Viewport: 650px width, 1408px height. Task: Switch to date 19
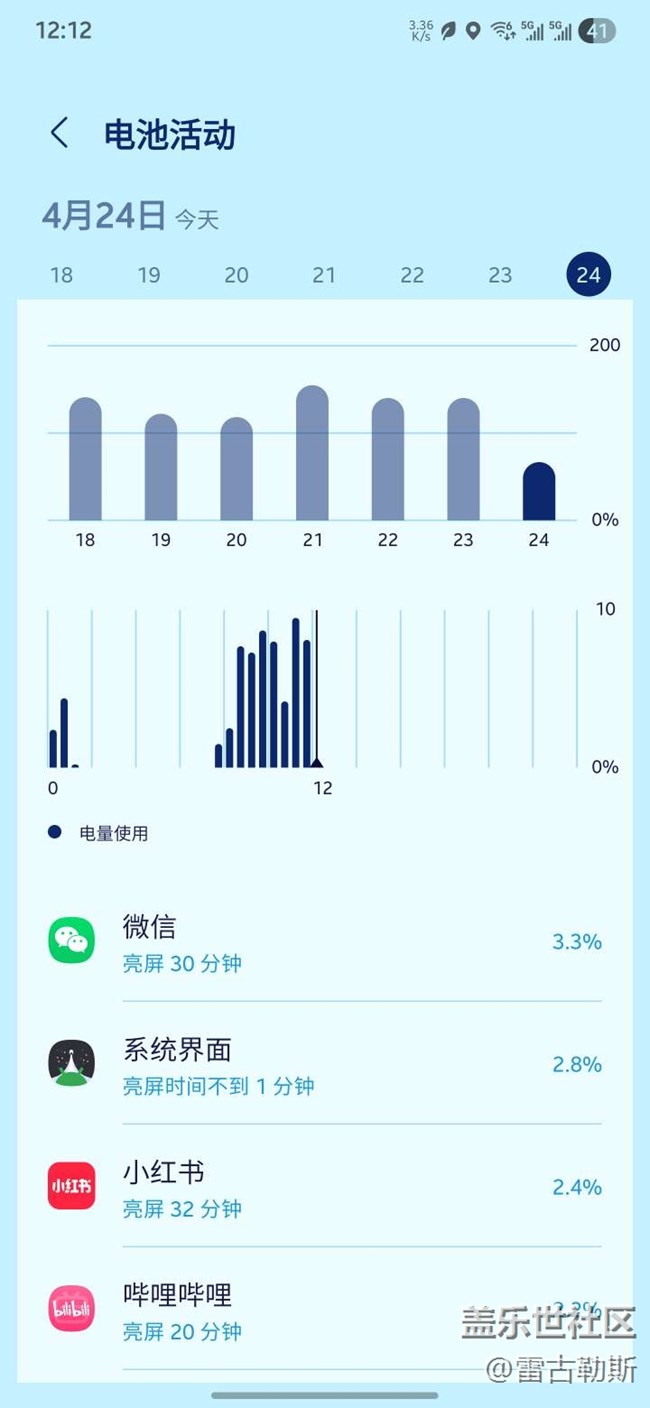[149, 274]
